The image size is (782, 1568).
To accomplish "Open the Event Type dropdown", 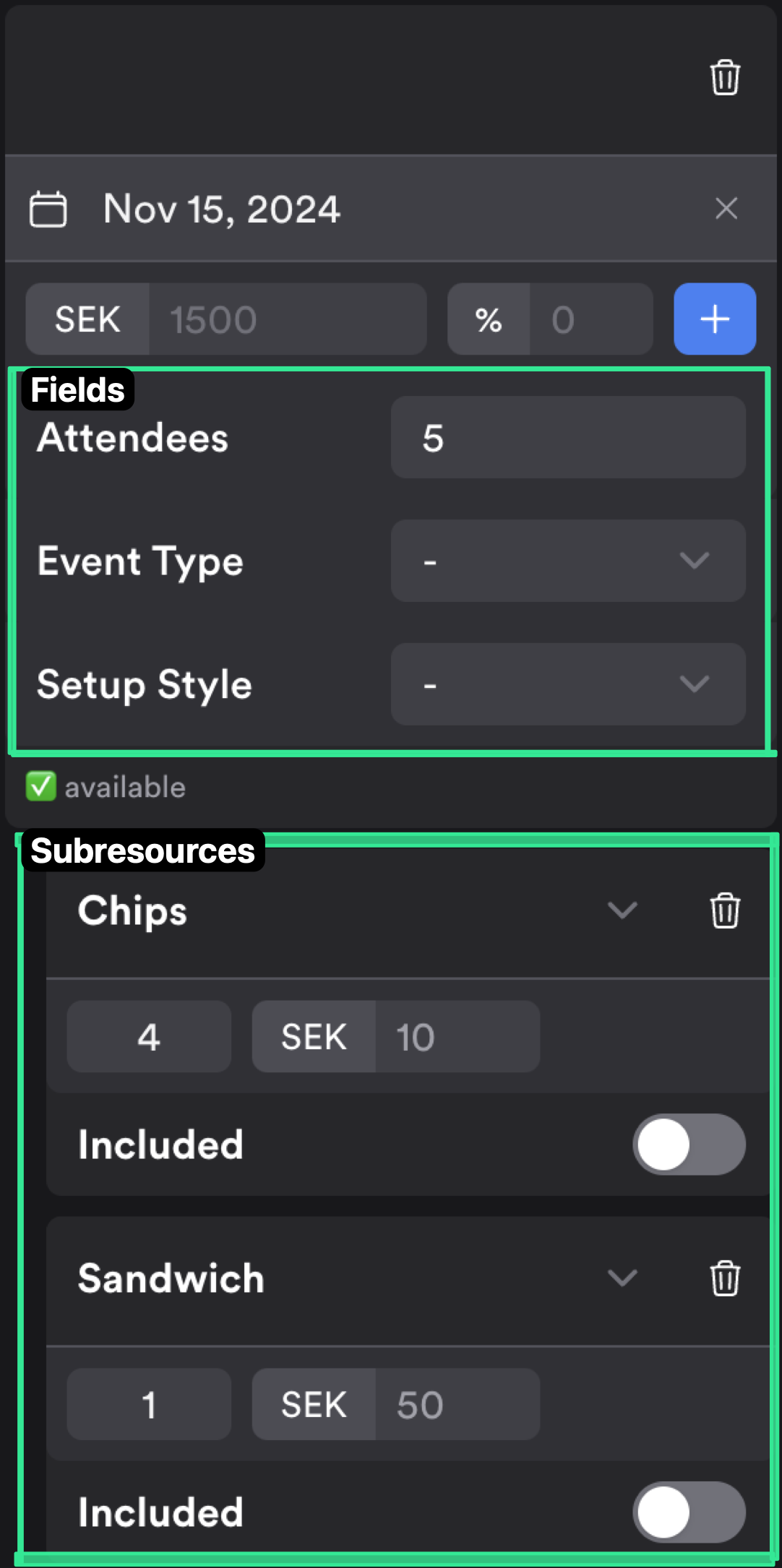I will 567,561.
